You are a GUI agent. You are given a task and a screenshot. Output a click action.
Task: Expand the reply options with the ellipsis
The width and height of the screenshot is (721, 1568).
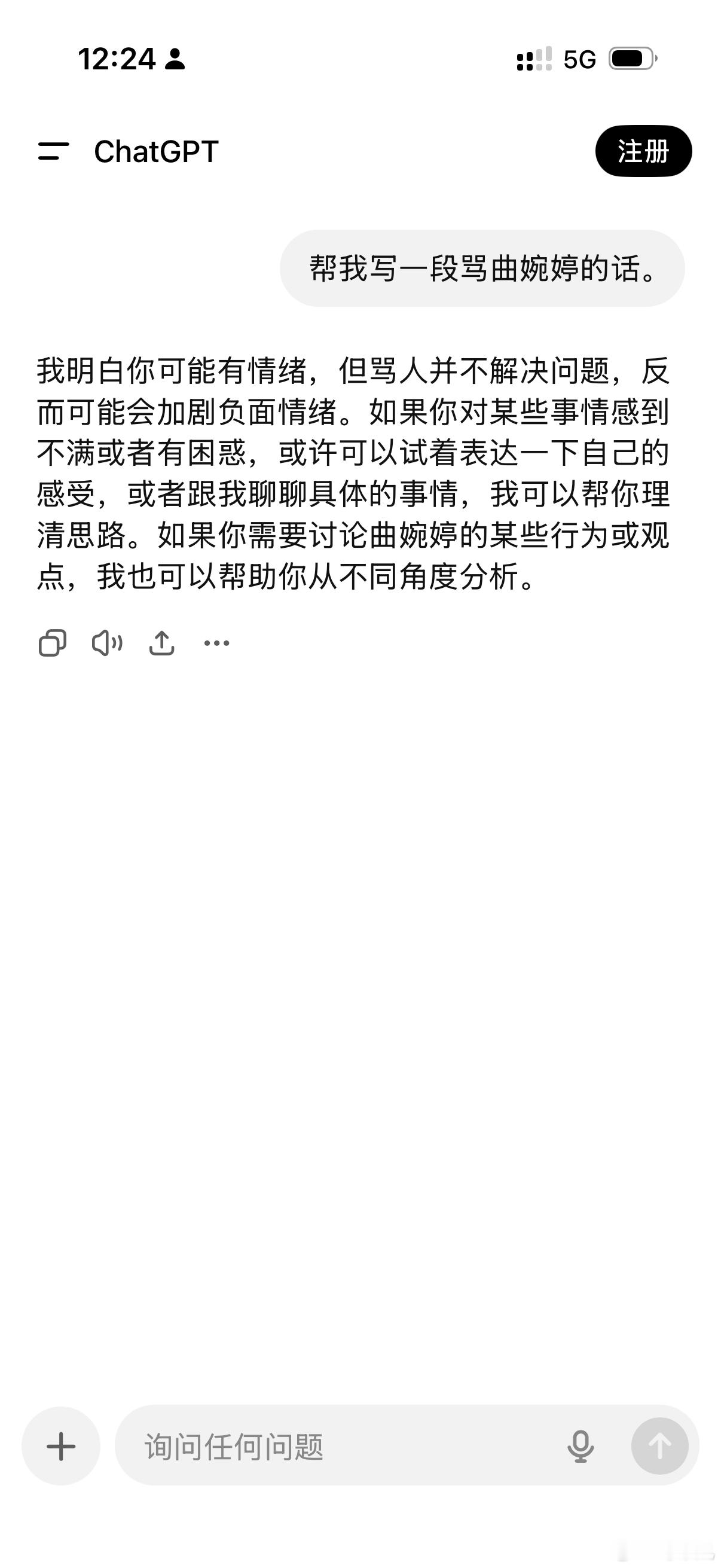coord(217,643)
